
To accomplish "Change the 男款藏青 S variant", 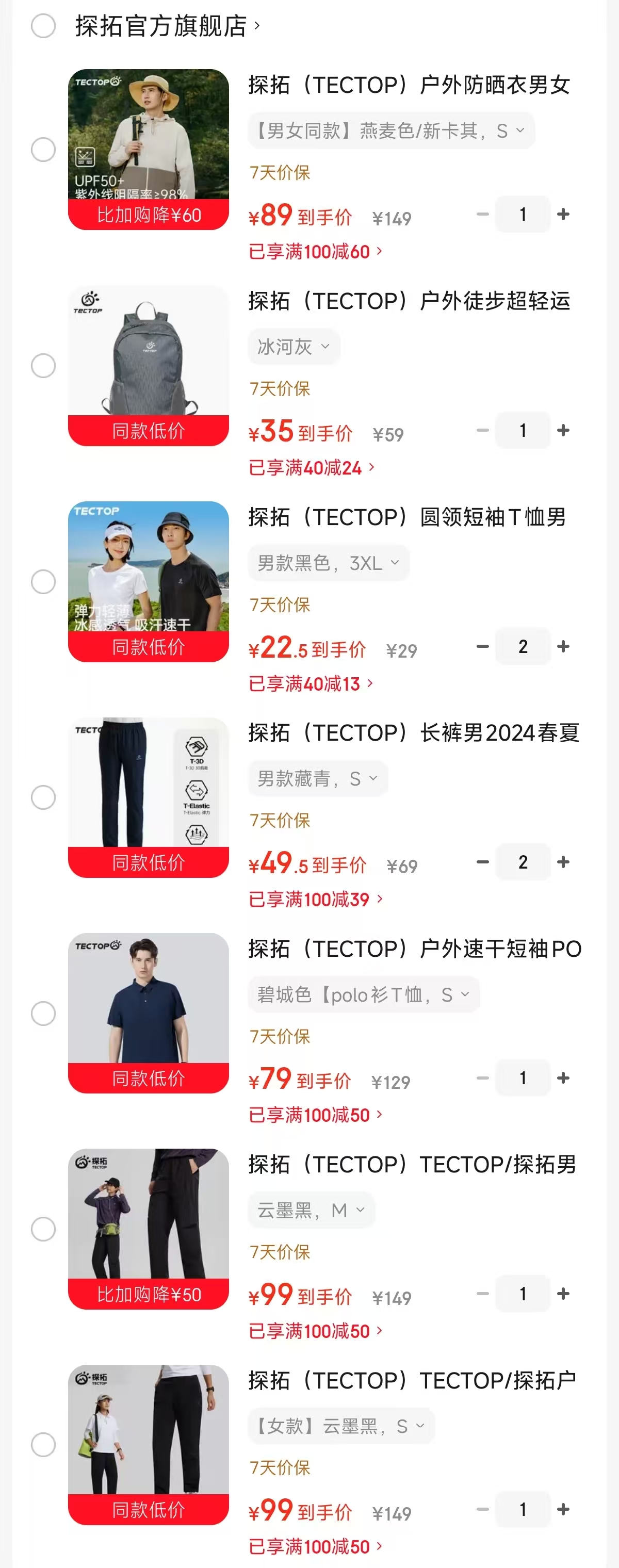I will pos(318,778).
